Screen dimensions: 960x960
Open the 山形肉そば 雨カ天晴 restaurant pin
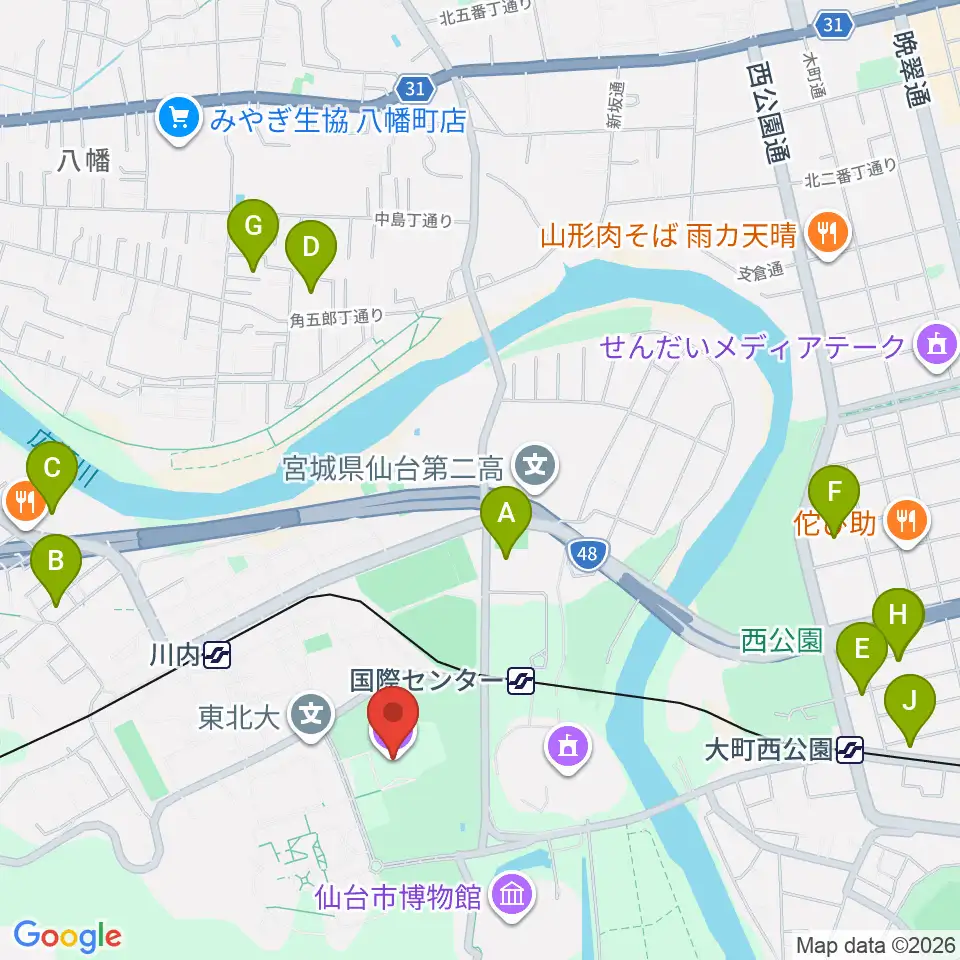pyautogui.click(x=828, y=236)
